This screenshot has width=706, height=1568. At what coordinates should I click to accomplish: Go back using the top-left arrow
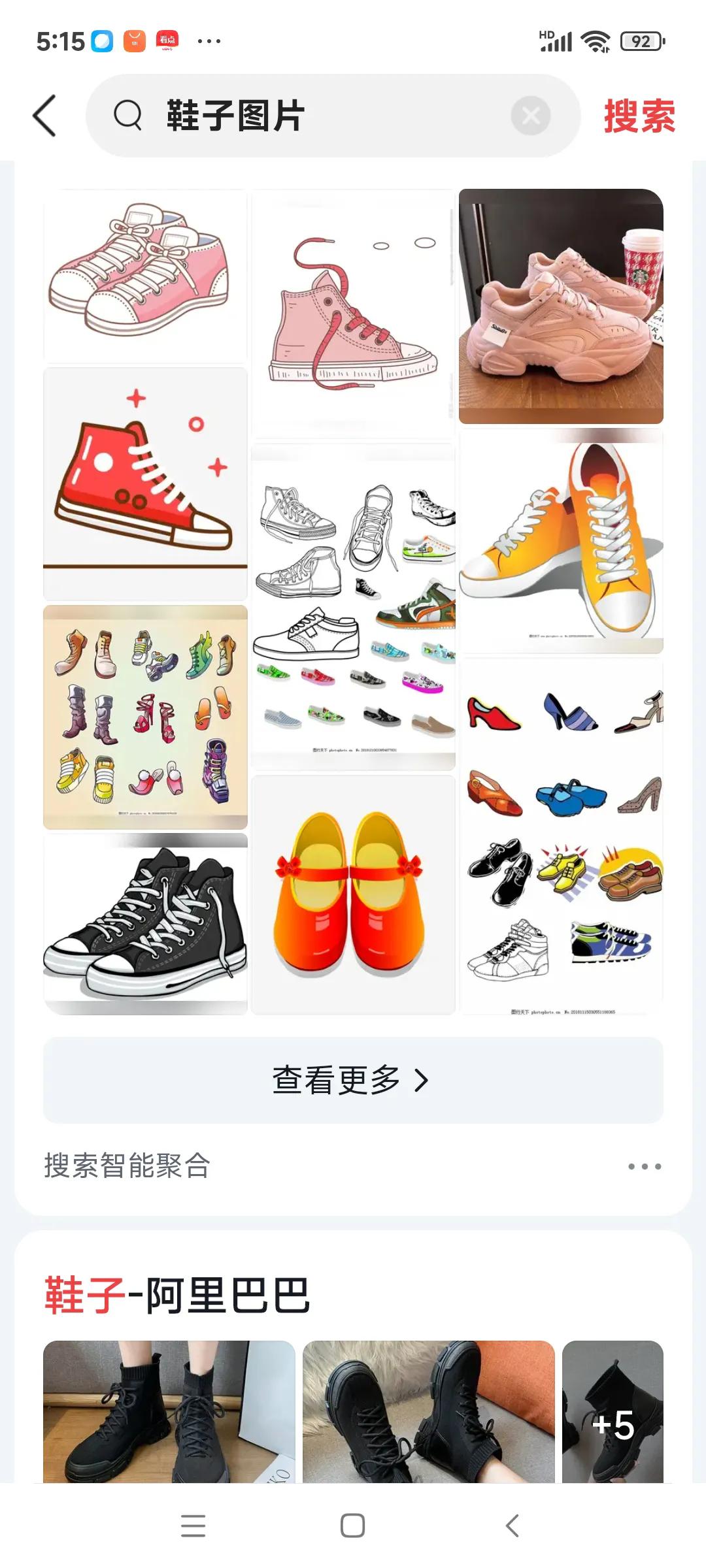(x=44, y=116)
